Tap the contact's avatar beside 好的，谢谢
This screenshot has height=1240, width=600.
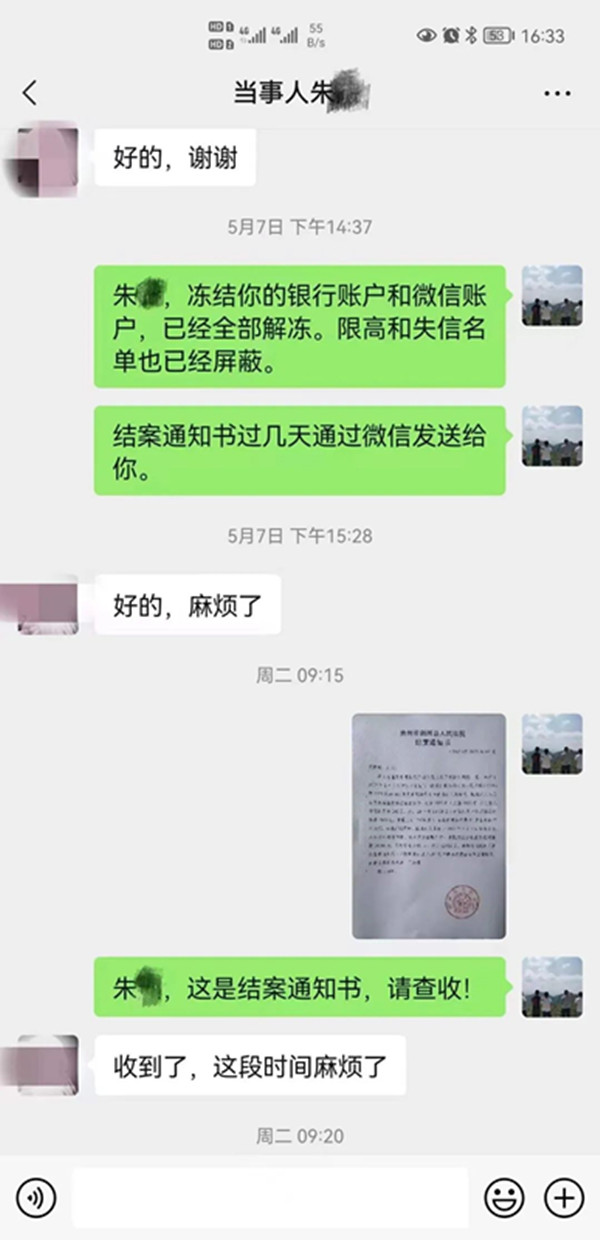[42, 158]
